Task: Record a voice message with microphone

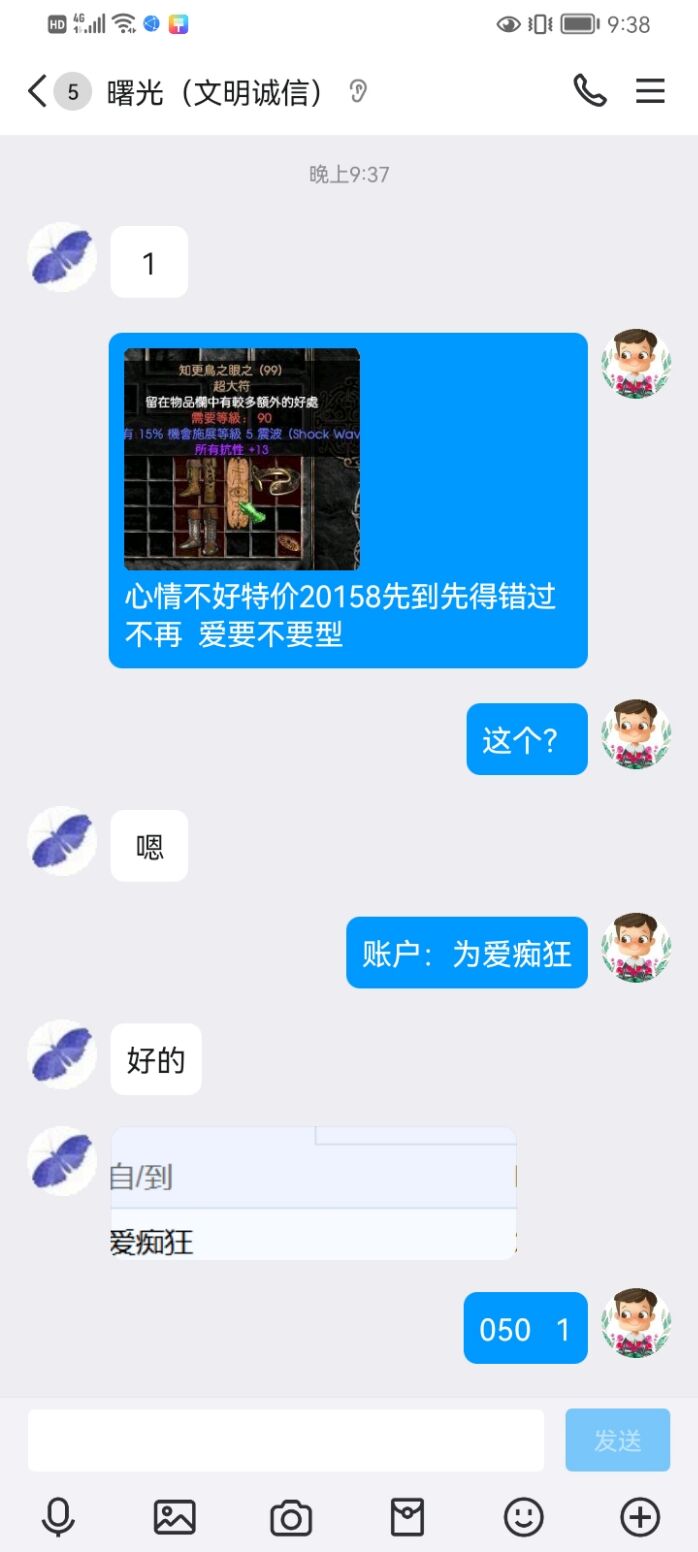Action: pyautogui.click(x=58, y=1518)
